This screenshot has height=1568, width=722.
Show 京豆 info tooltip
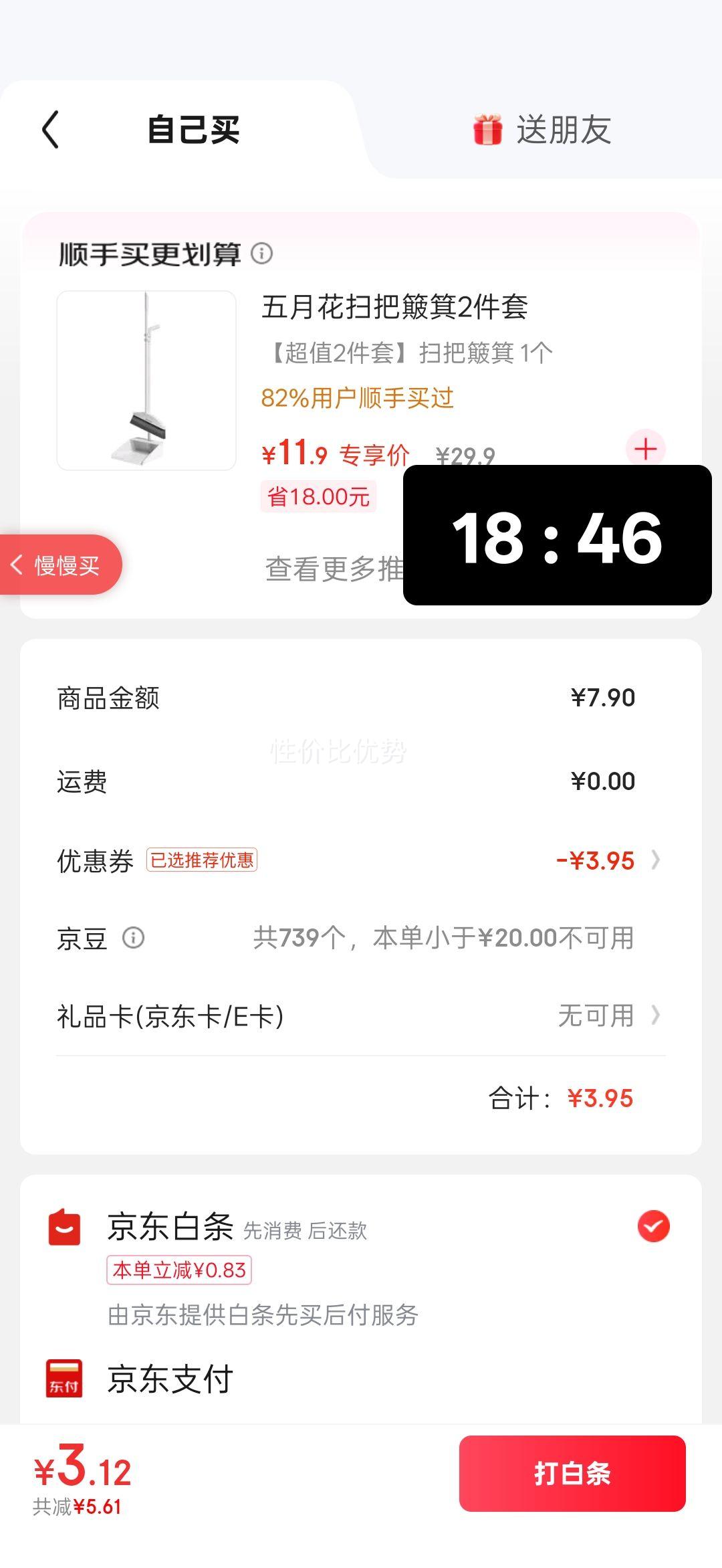(x=133, y=938)
